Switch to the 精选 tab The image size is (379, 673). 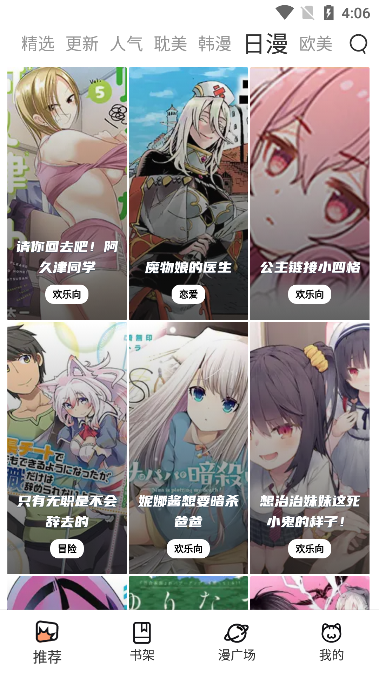click(38, 44)
